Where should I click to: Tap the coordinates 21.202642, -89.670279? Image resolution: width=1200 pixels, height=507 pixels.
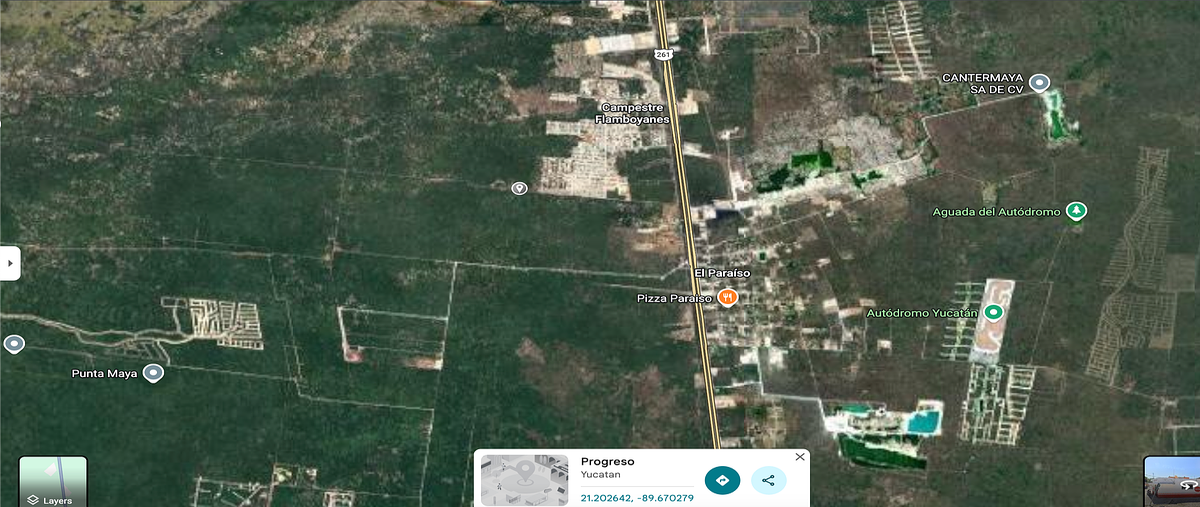click(637, 498)
